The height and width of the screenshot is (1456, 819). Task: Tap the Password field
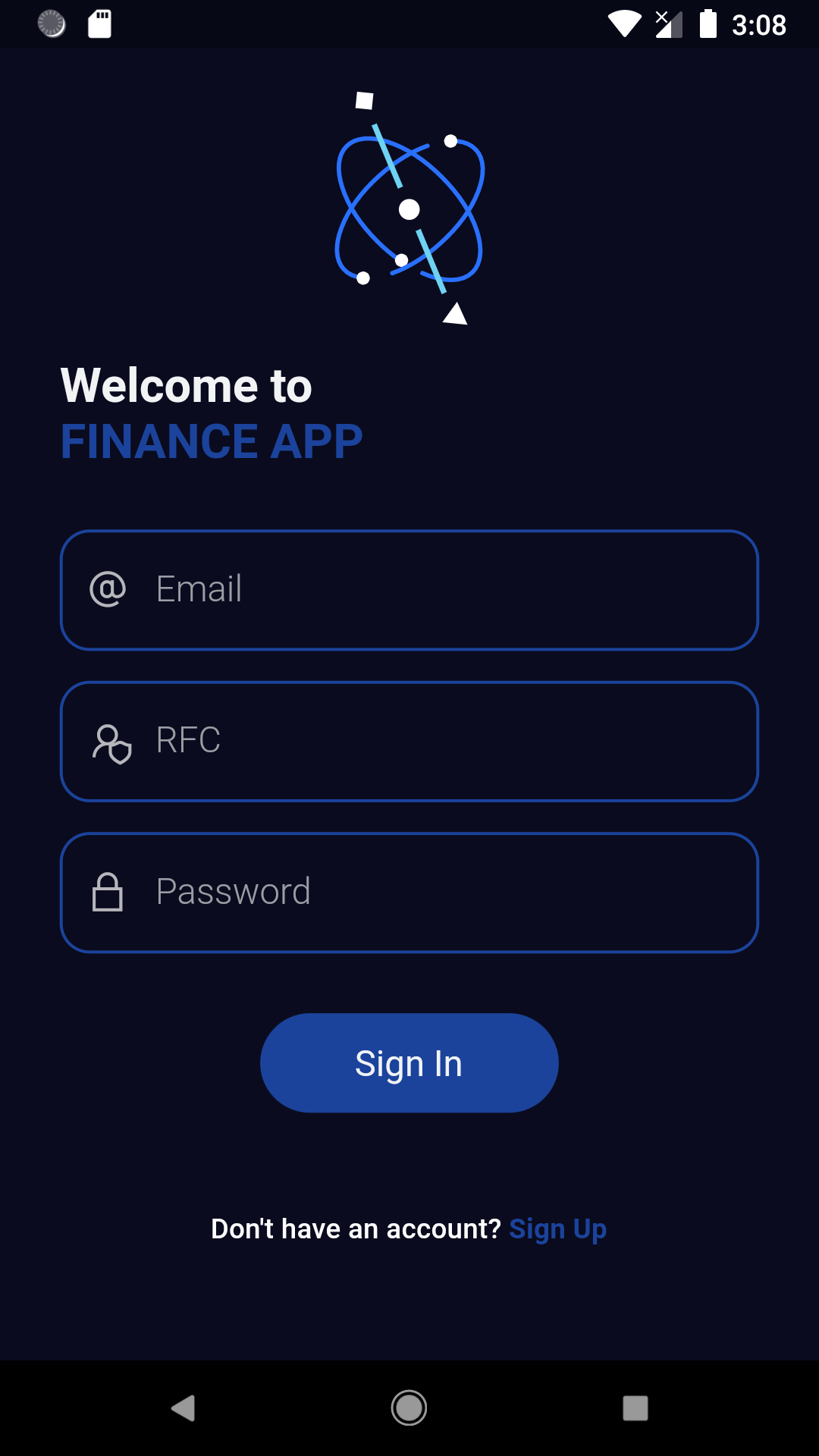click(409, 893)
